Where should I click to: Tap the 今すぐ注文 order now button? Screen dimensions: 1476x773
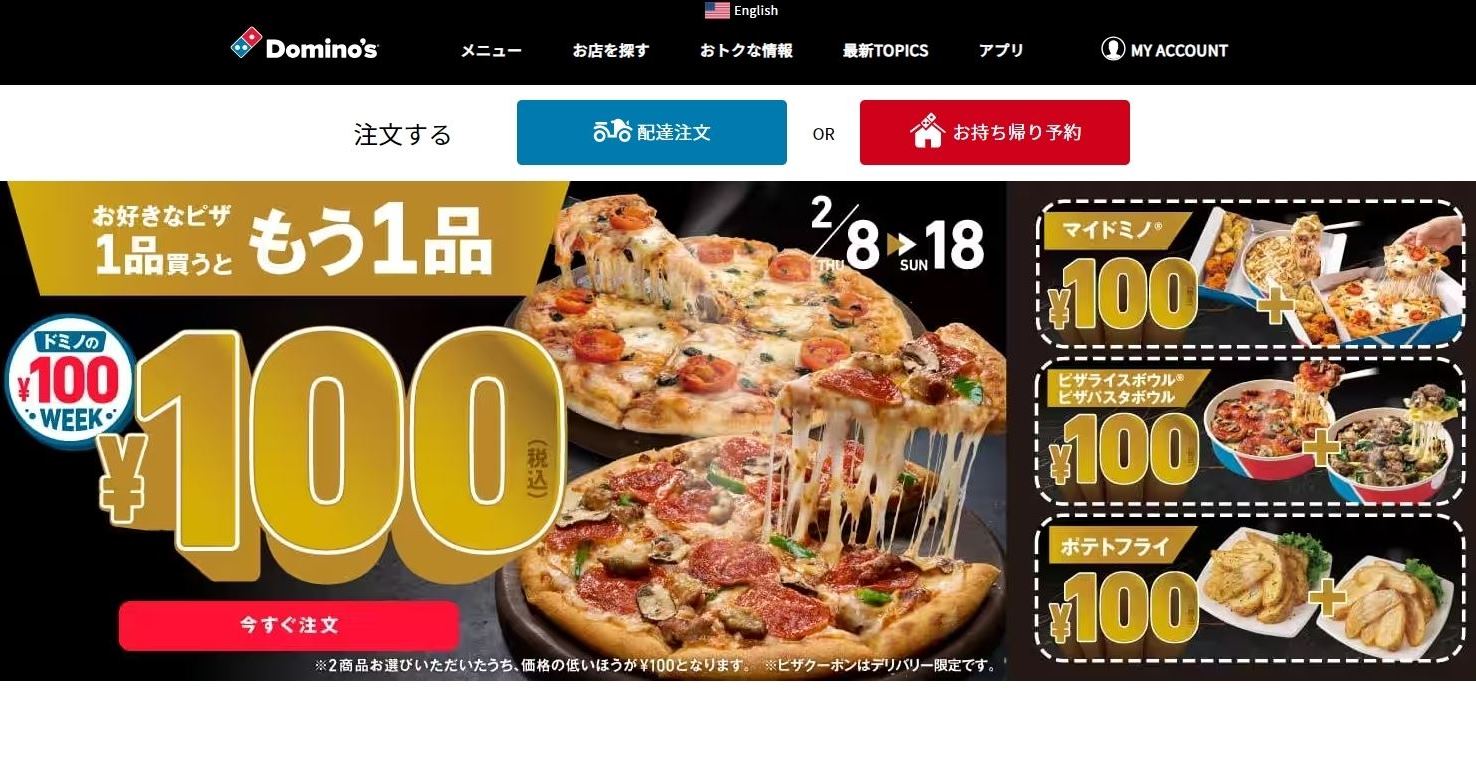tap(288, 625)
